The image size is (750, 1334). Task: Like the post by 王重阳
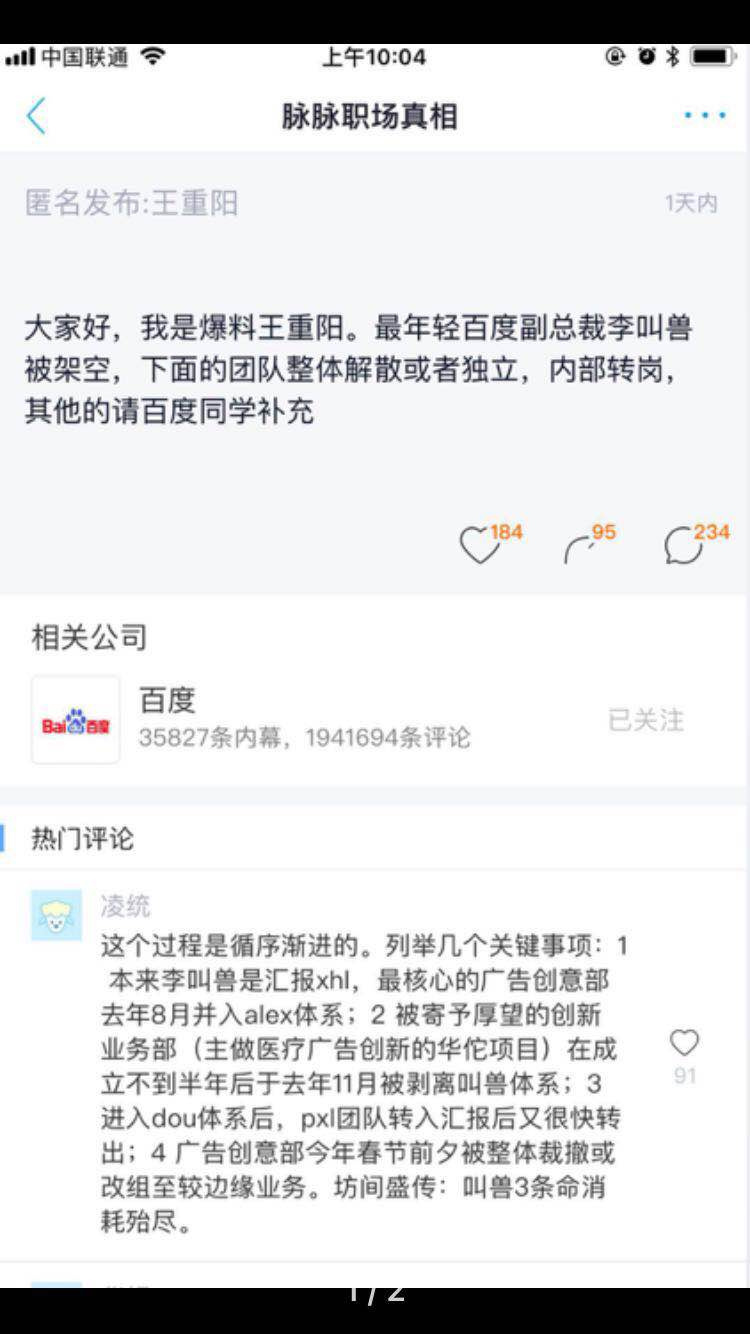point(479,546)
